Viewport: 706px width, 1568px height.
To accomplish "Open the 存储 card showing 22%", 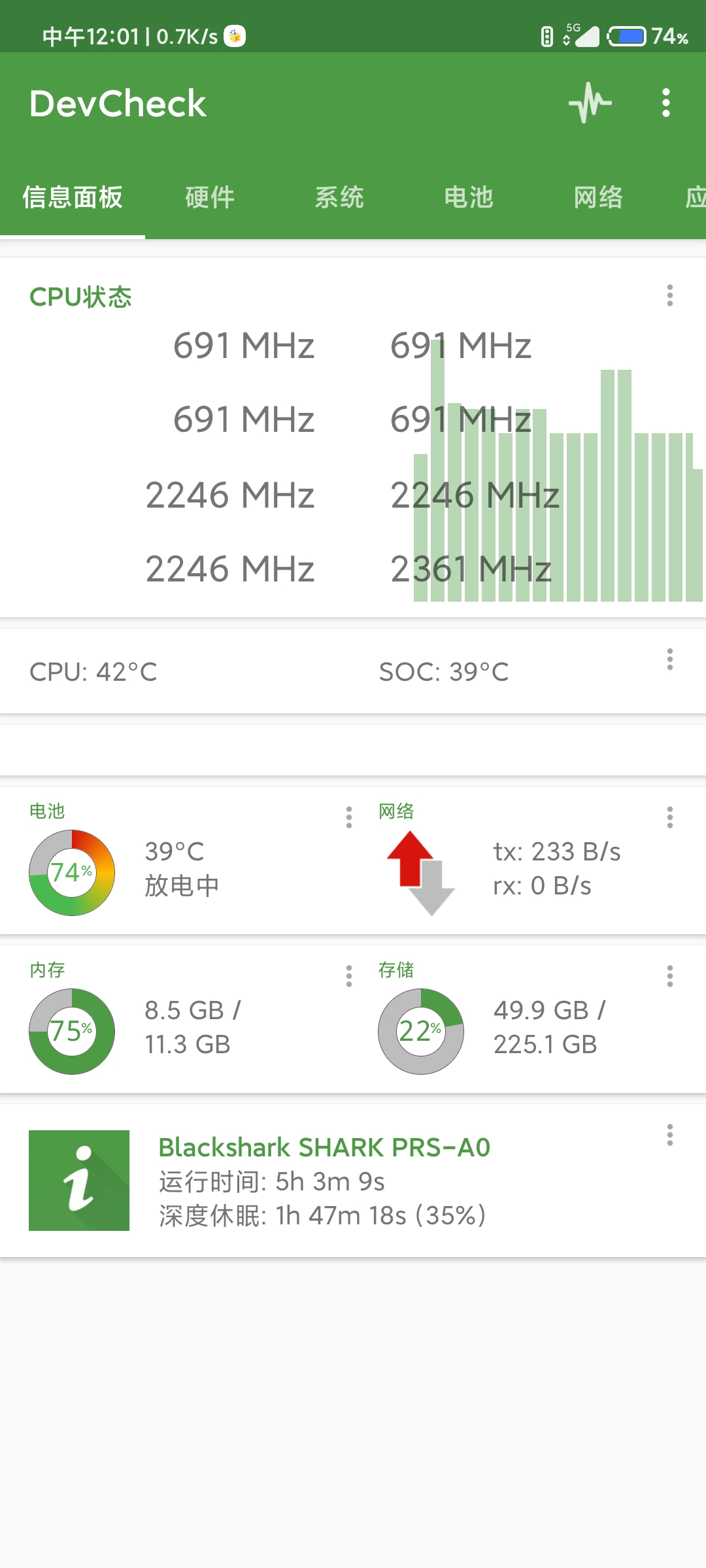I will click(529, 1019).
